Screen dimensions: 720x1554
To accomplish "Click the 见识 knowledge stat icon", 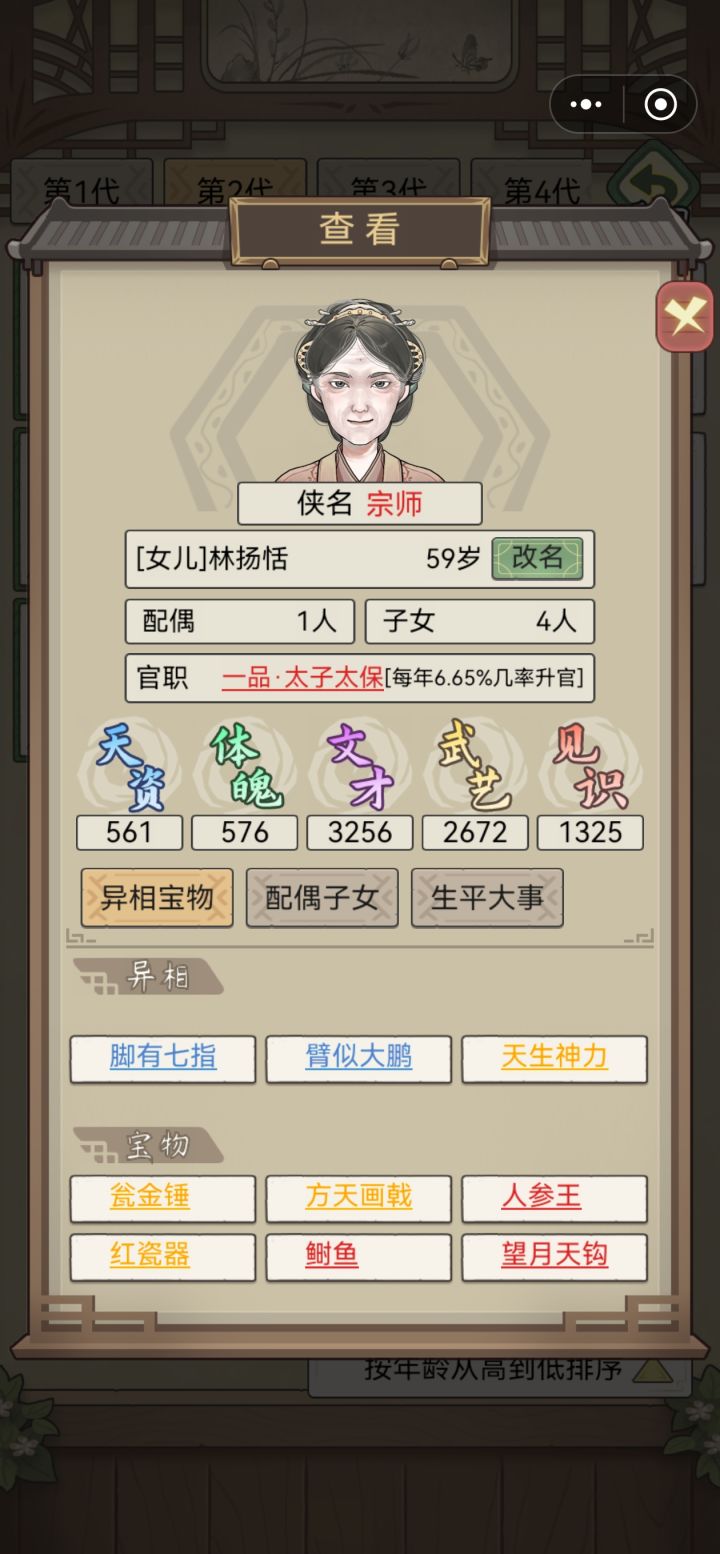I will point(589,765).
